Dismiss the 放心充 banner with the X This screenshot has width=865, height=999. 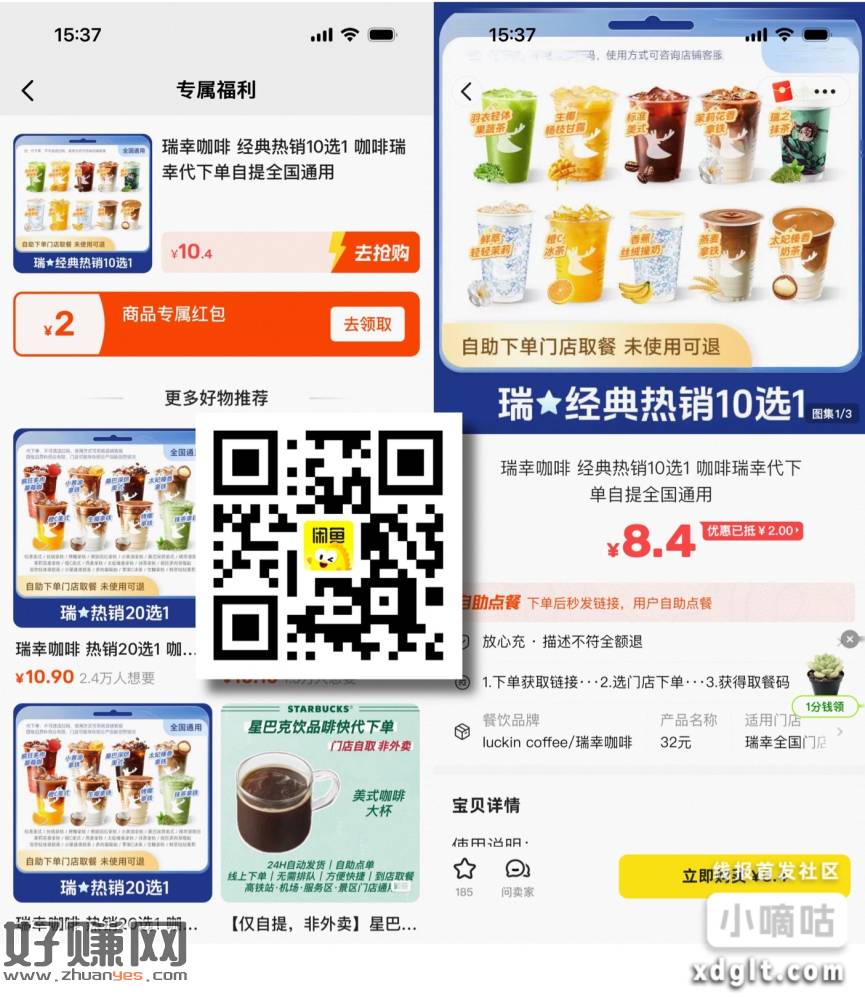click(x=849, y=639)
